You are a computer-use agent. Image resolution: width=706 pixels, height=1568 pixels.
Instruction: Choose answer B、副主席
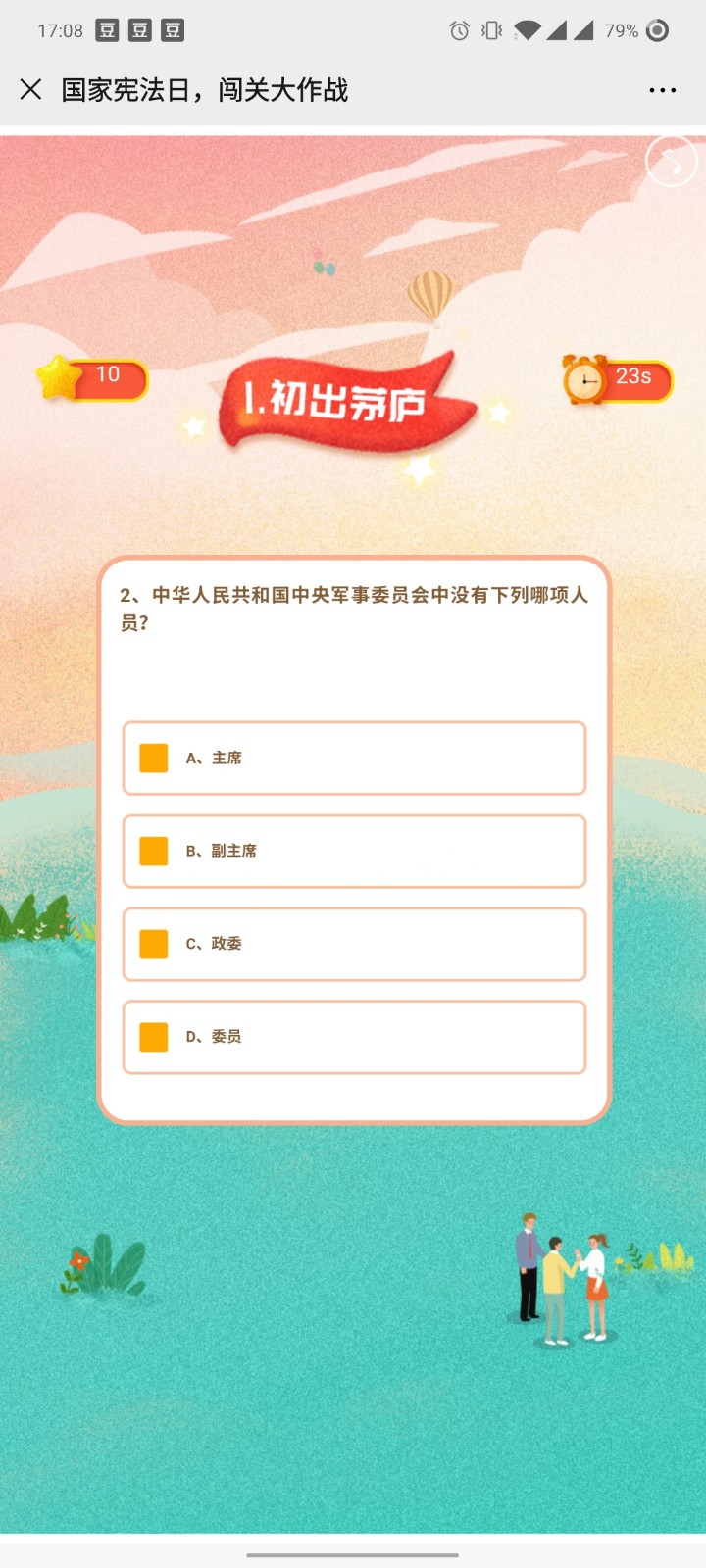[354, 851]
